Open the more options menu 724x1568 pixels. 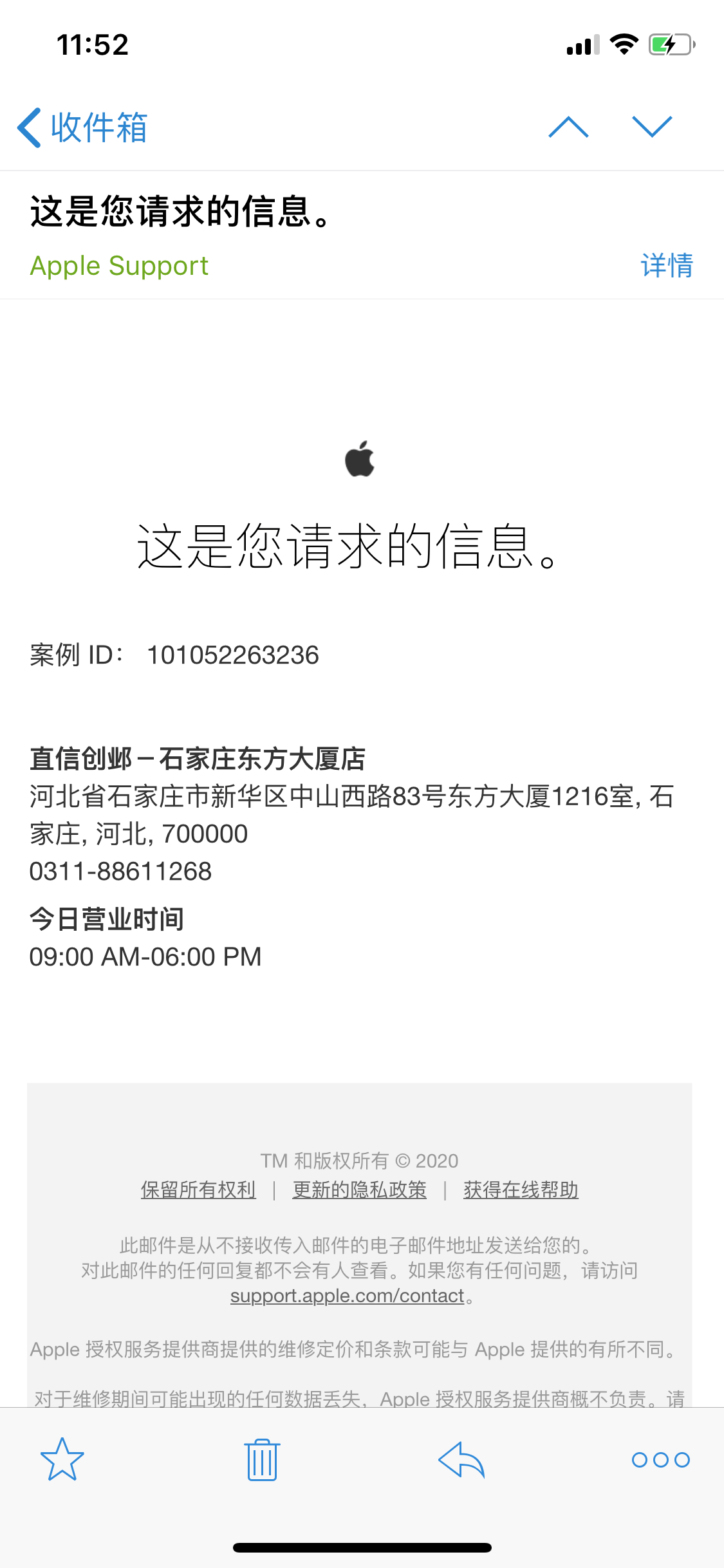click(x=660, y=1459)
